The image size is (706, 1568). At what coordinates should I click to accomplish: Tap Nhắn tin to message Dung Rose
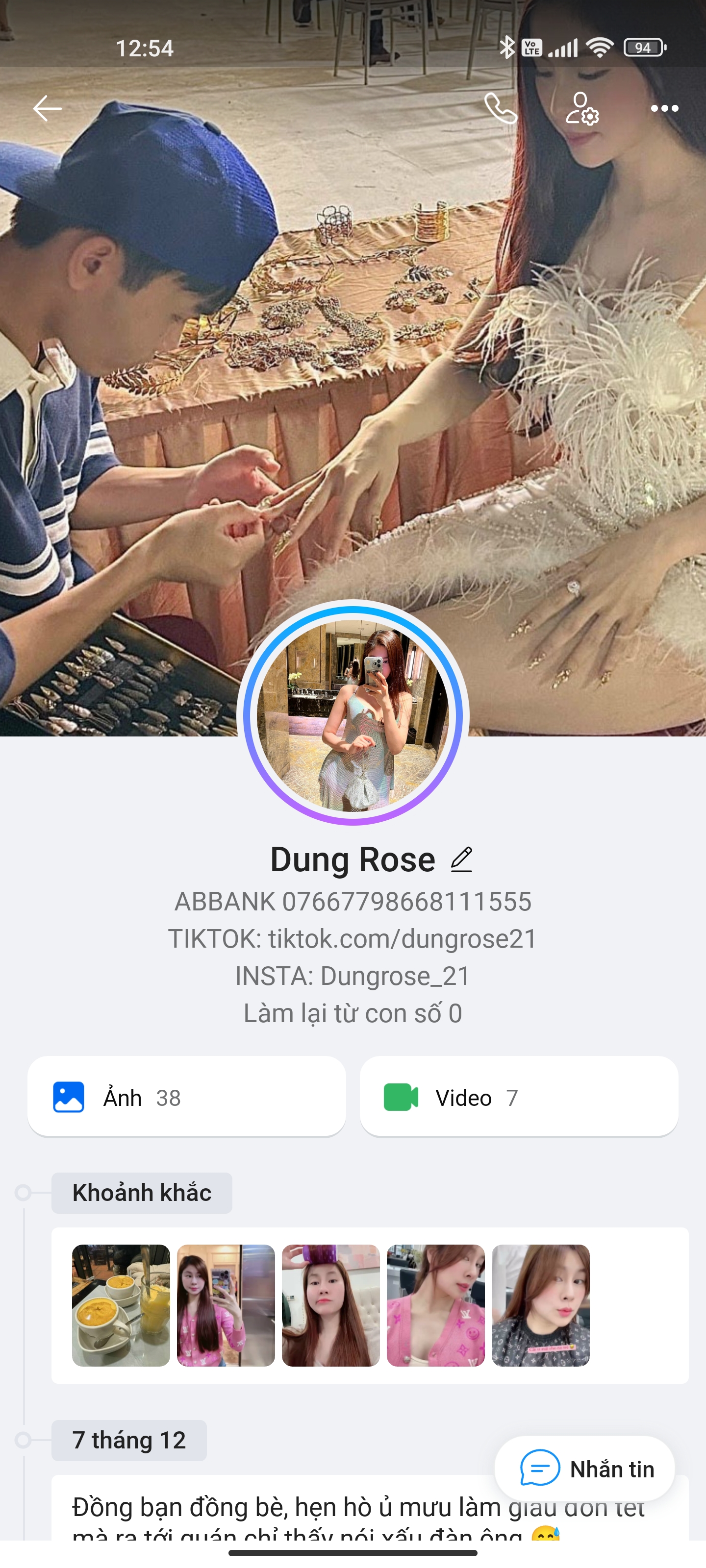[x=585, y=1468]
